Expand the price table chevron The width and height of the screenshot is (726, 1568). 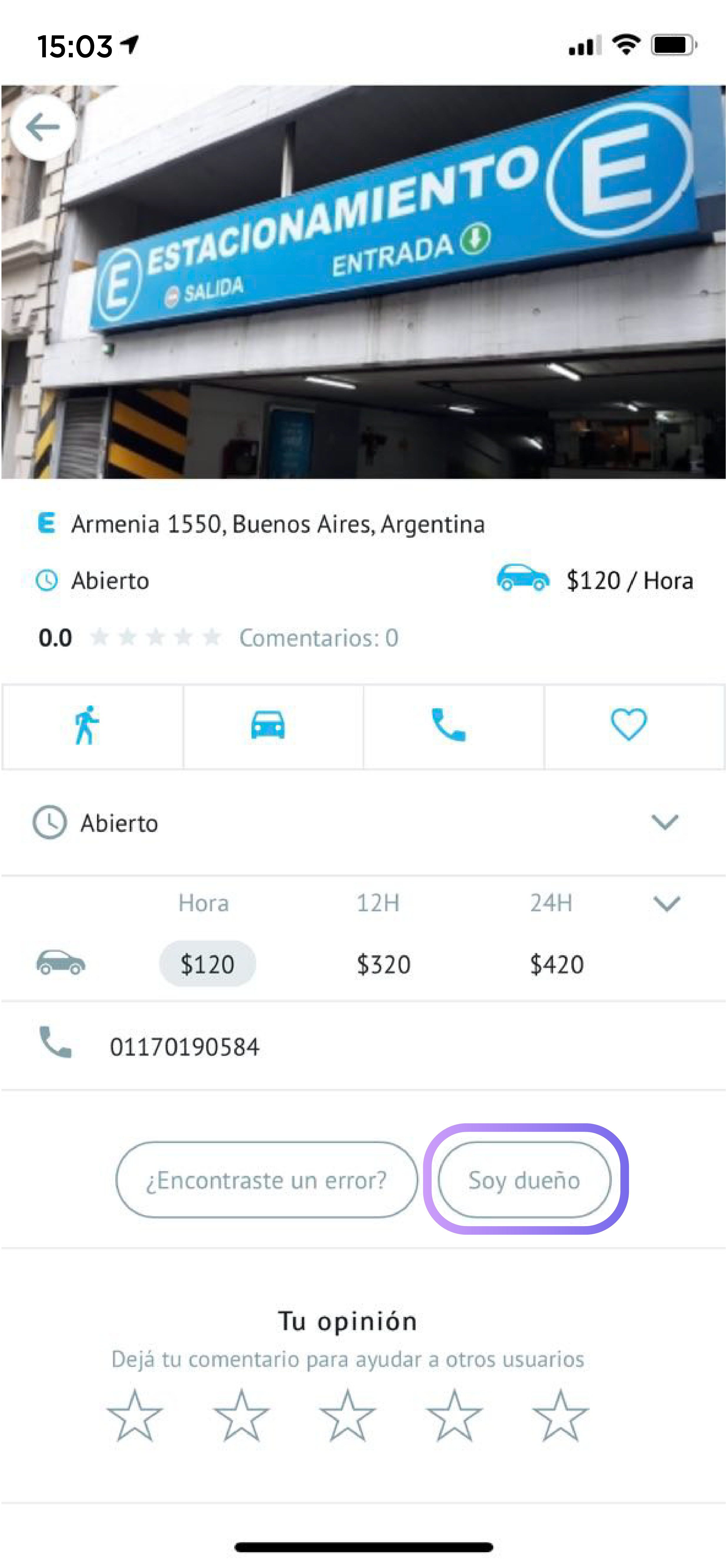(x=666, y=903)
